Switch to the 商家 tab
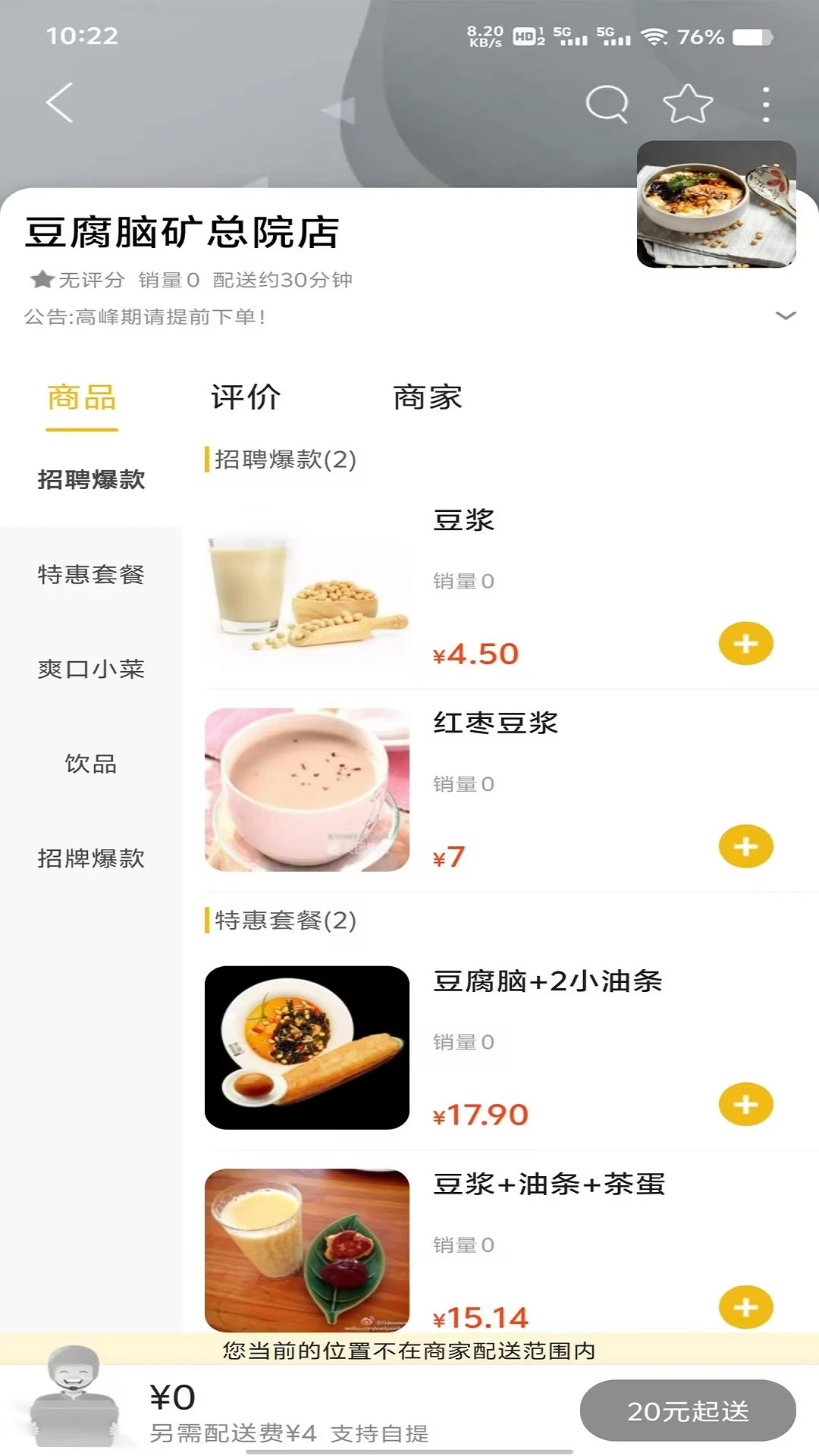The height and width of the screenshot is (1456, 819). click(427, 397)
